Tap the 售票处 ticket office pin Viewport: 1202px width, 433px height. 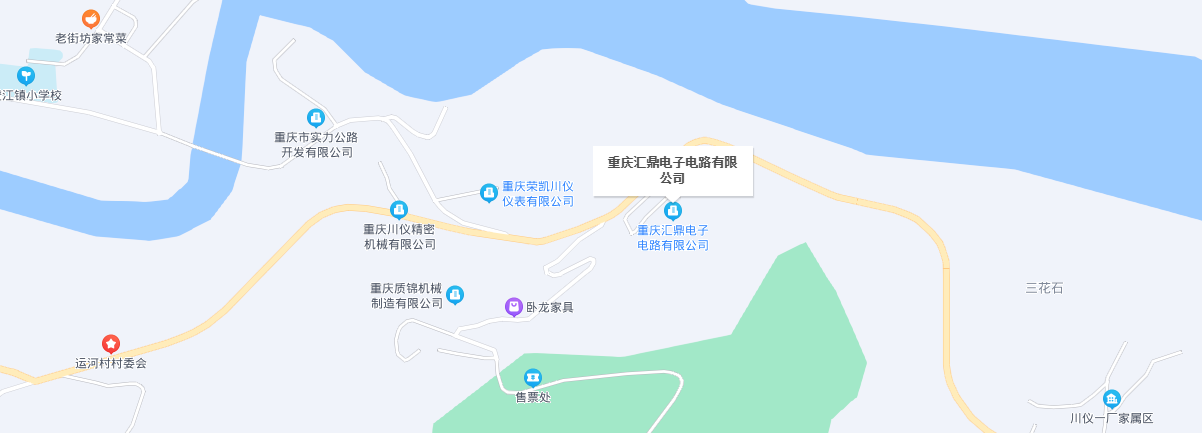(532, 377)
